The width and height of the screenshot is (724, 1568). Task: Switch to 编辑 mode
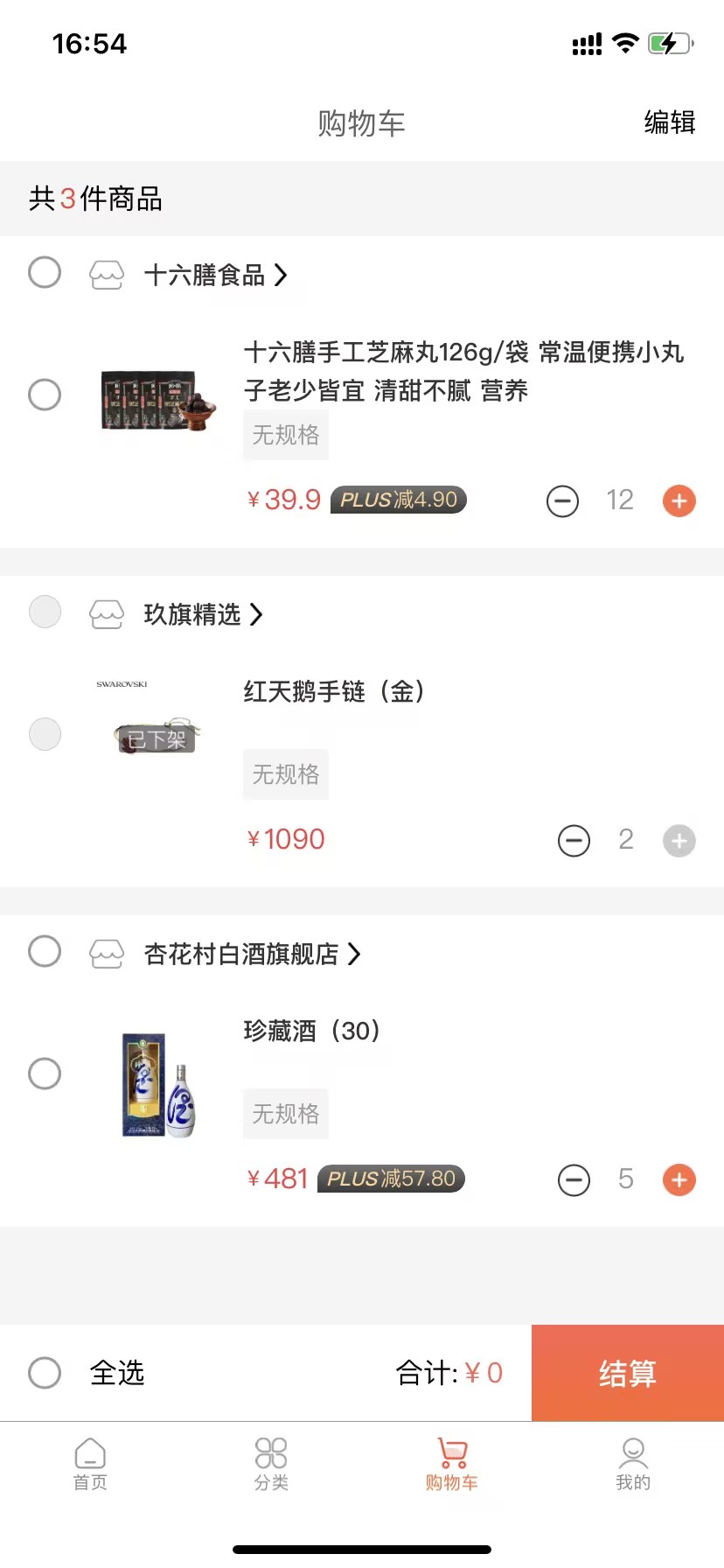pyautogui.click(x=669, y=122)
